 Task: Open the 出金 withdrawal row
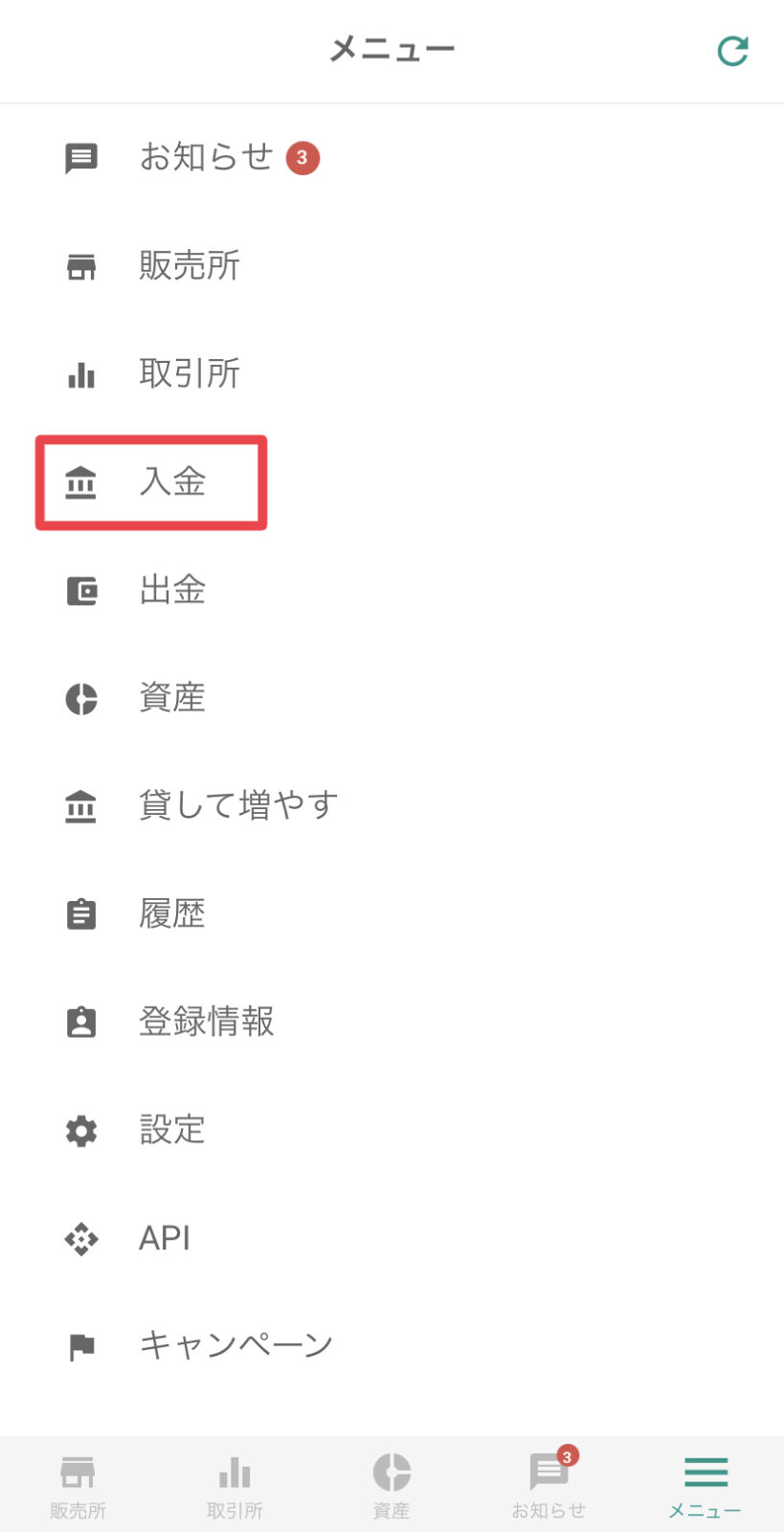coord(172,590)
